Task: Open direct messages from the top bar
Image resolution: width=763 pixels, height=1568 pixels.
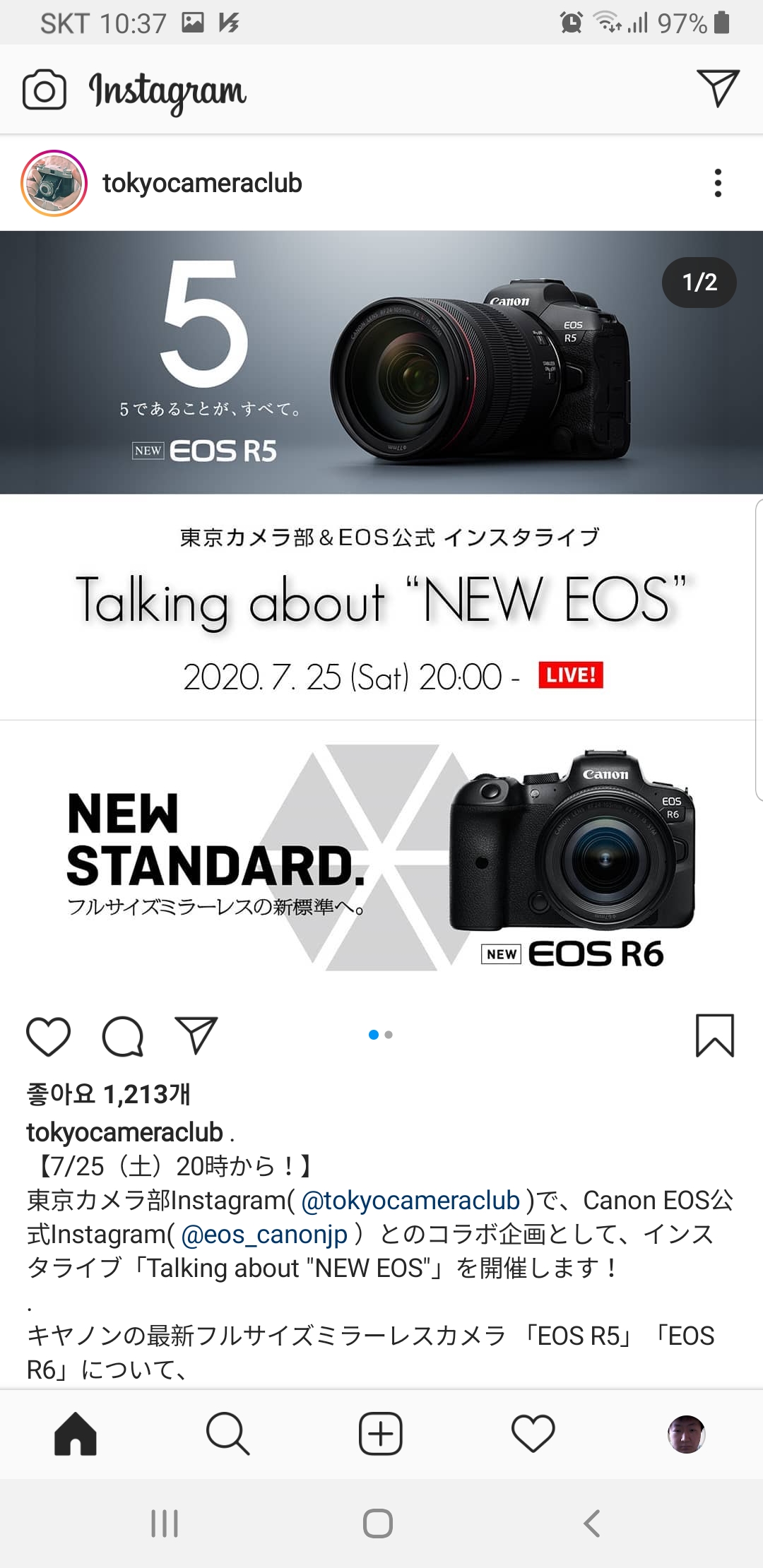Action: [x=718, y=88]
